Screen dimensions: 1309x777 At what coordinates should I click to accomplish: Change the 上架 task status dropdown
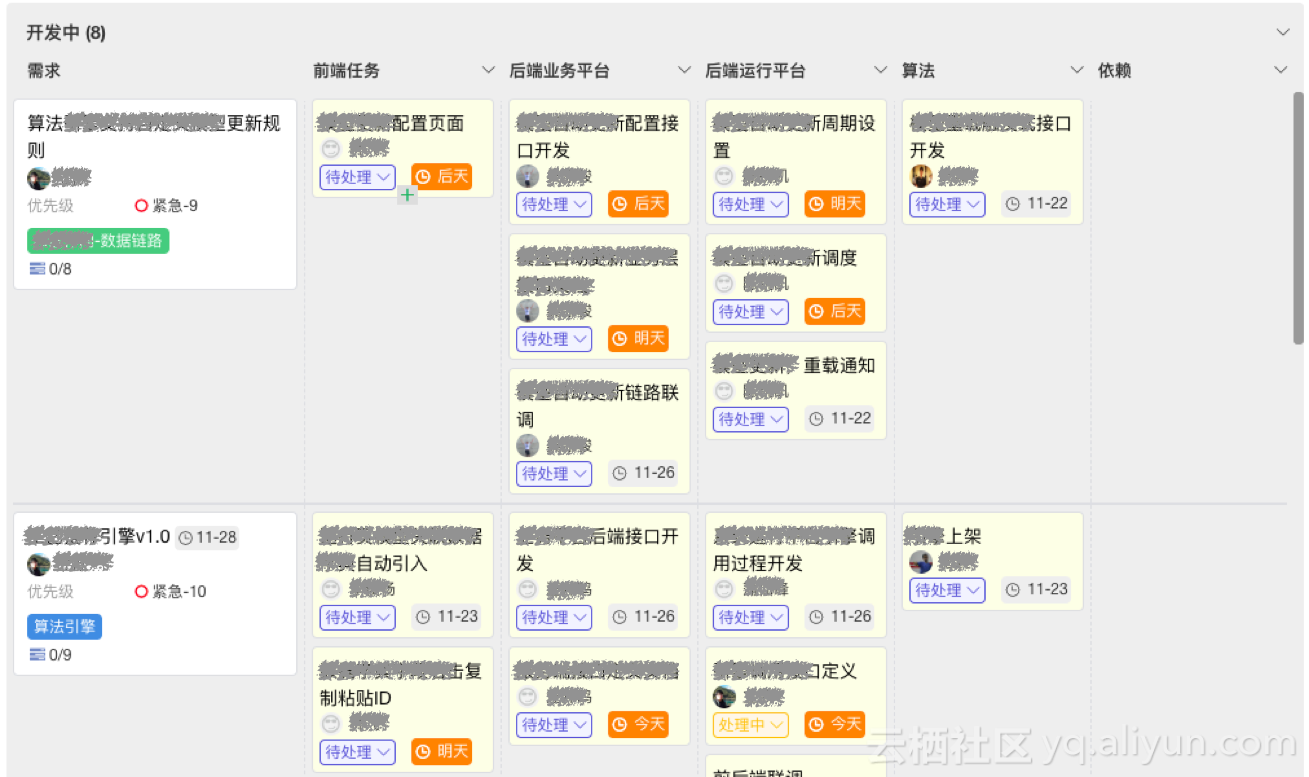click(946, 590)
